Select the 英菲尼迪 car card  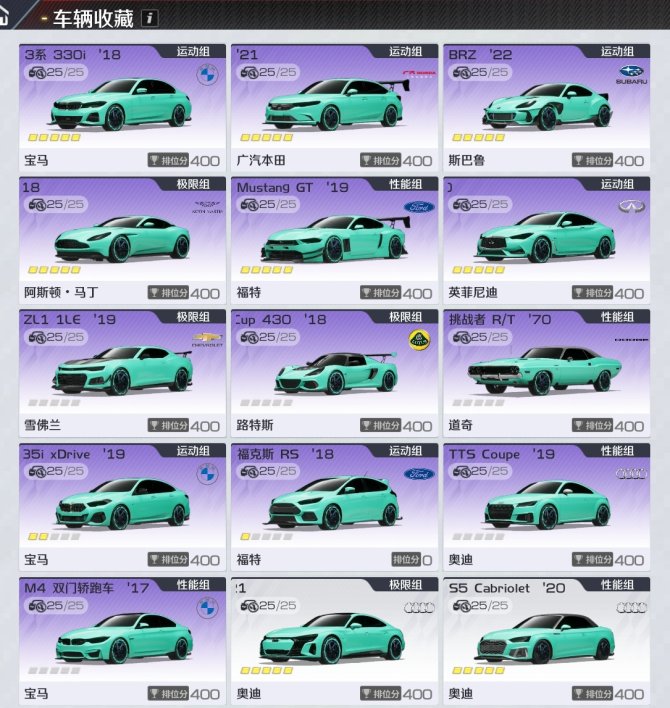coord(545,238)
